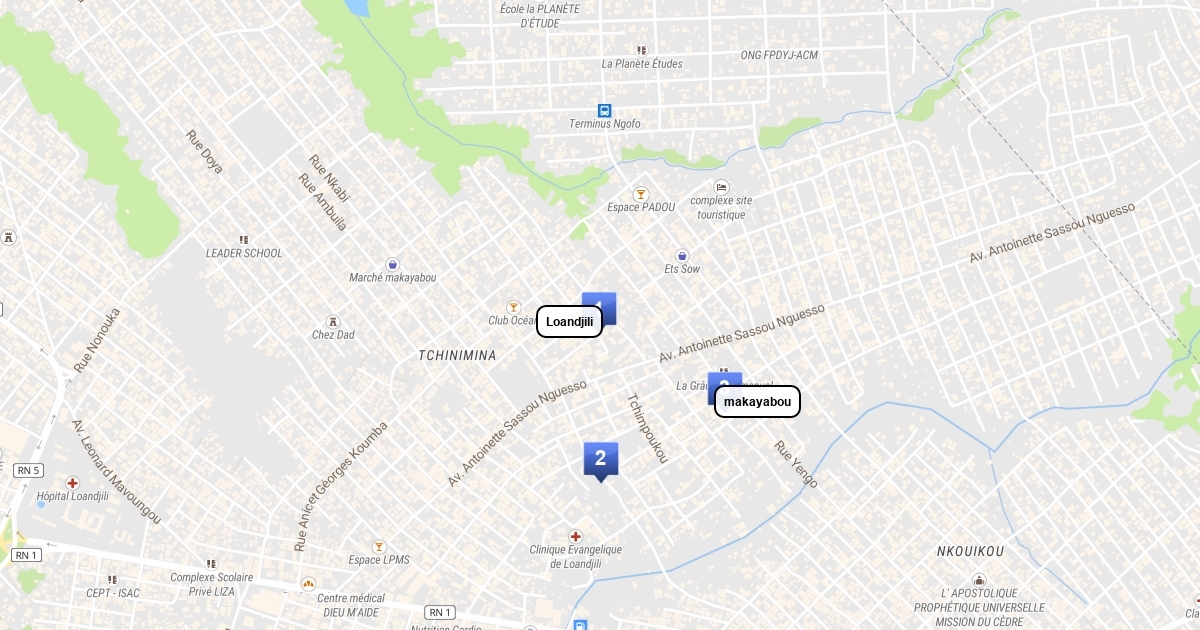Image resolution: width=1200 pixels, height=630 pixels.
Task: Open the Terminus Ngofo bus stop icon
Action: [x=604, y=111]
